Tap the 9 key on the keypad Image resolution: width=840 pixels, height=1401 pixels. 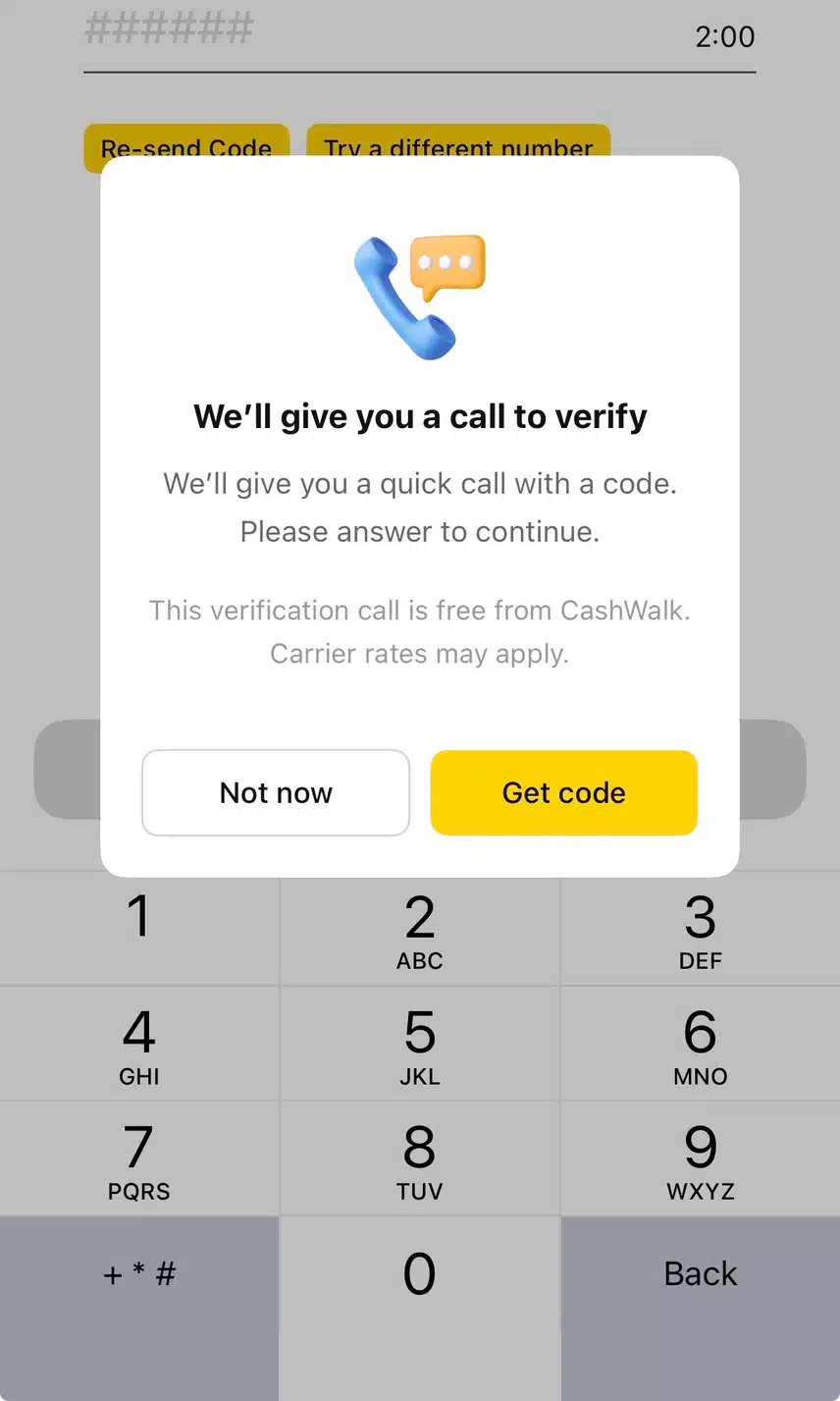700,1159
